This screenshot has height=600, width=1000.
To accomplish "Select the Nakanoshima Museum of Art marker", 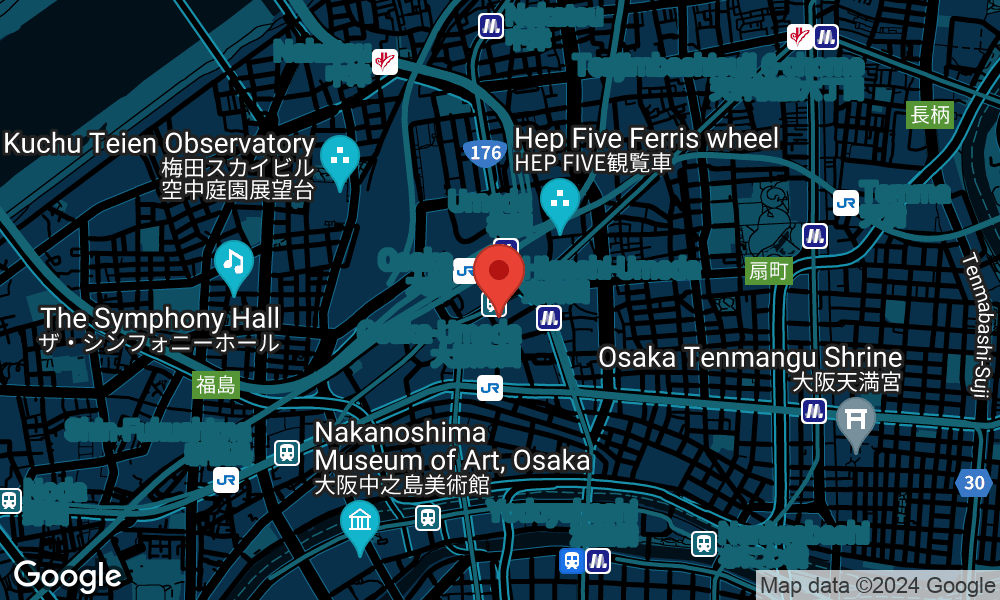I will point(359,522).
